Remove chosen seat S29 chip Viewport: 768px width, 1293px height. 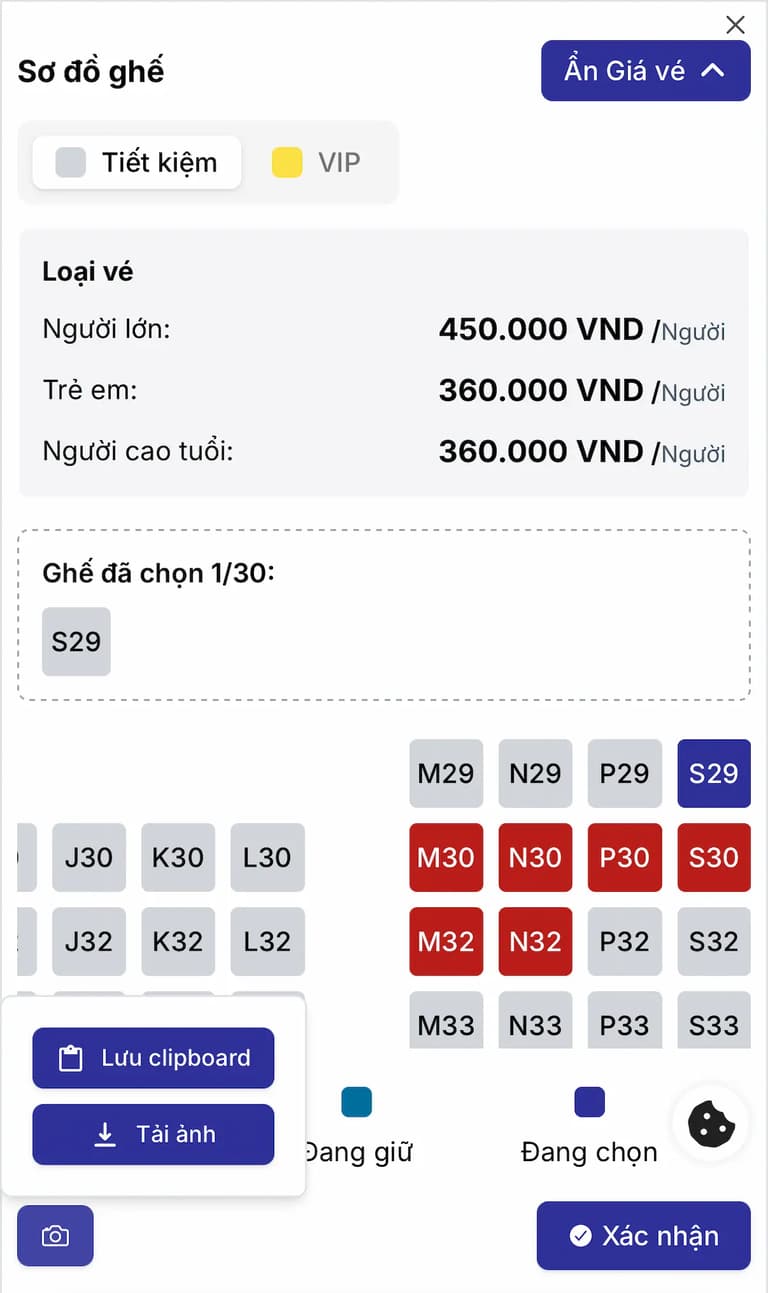click(x=76, y=641)
